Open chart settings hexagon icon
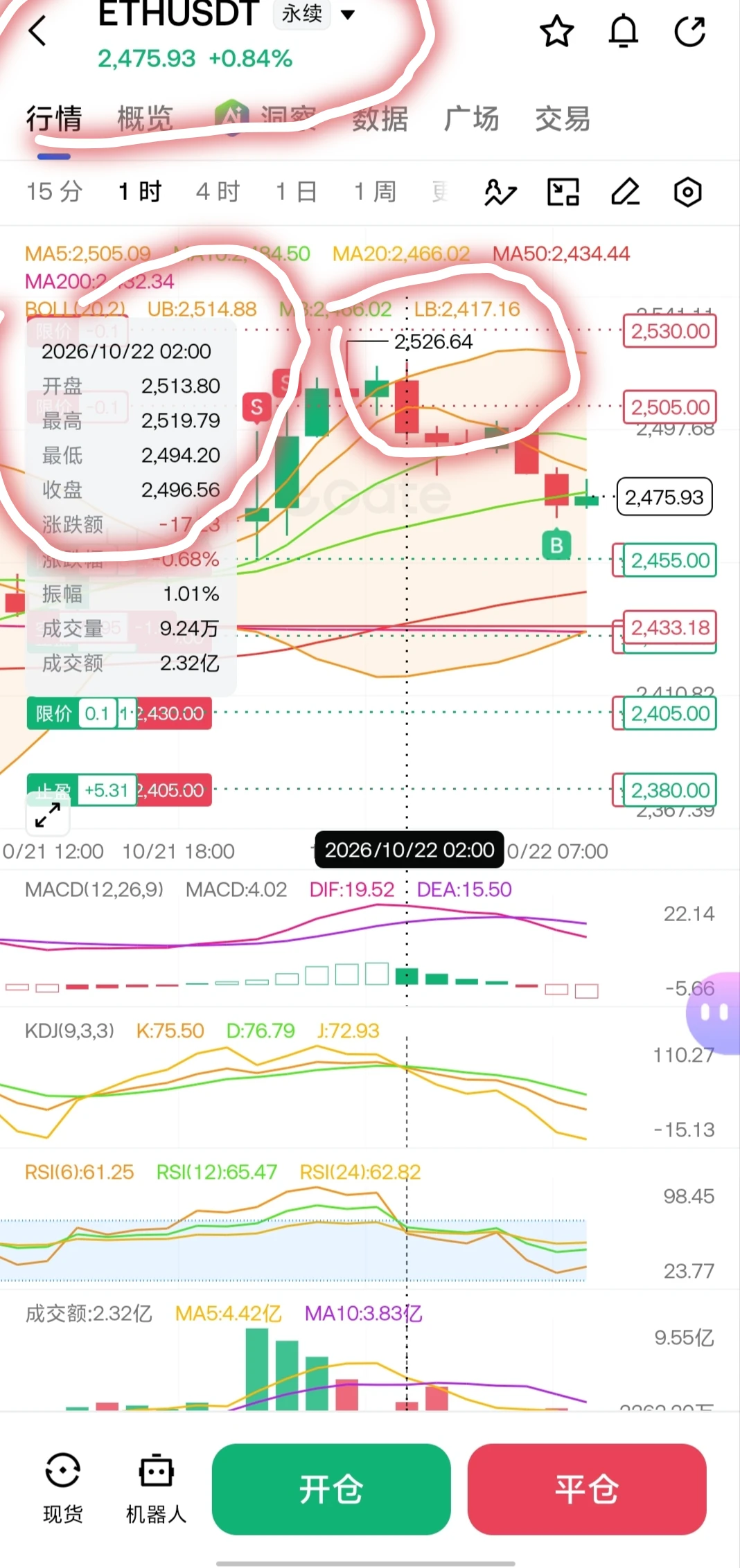Image resolution: width=740 pixels, height=1568 pixels. click(x=687, y=192)
